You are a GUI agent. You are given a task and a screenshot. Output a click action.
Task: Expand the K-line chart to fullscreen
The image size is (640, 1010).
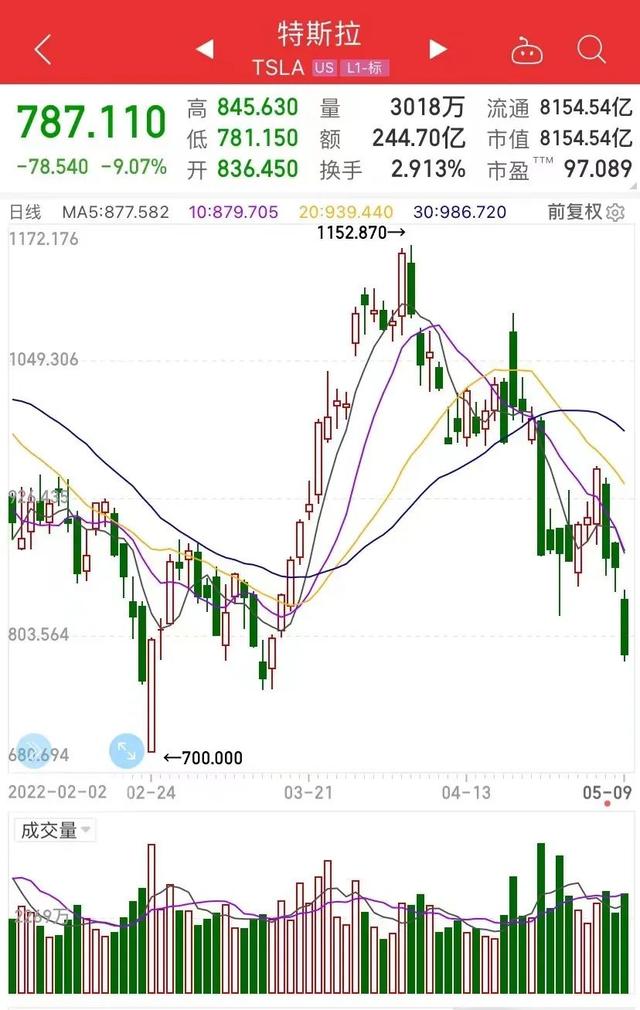(x=127, y=750)
